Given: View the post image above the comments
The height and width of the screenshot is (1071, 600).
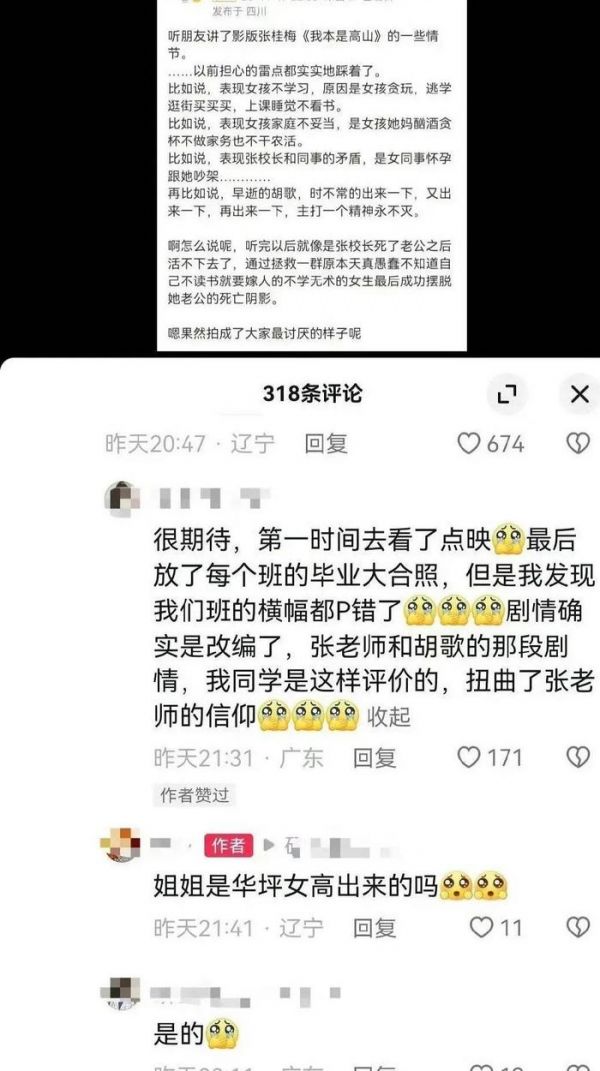Looking at the screenshot, I should [x=311, y=175].
